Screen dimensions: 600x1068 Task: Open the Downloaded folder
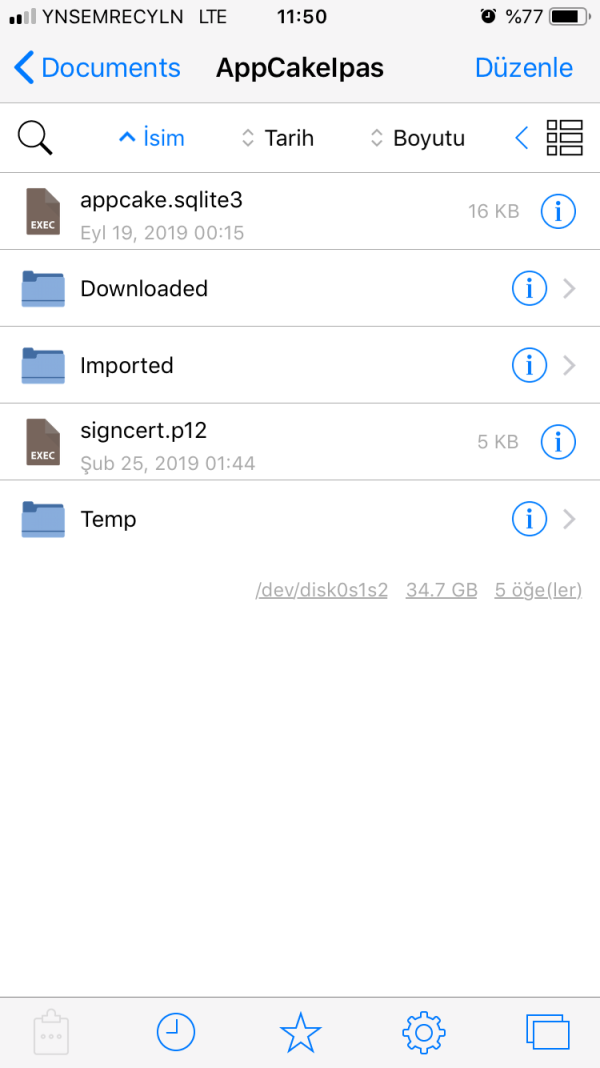click(144, 289)
